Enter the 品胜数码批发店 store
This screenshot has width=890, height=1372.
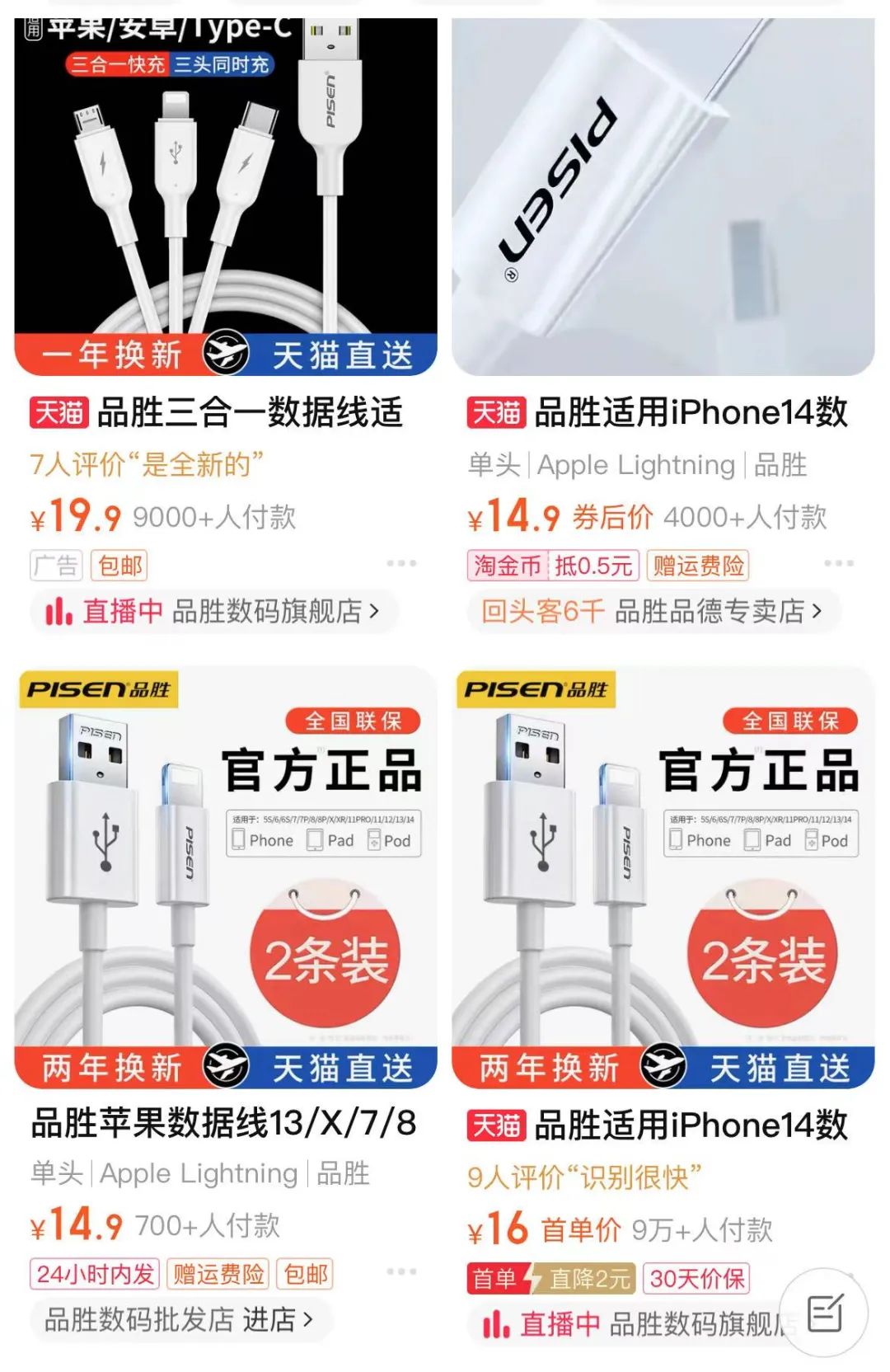(x=180, y=1320)
